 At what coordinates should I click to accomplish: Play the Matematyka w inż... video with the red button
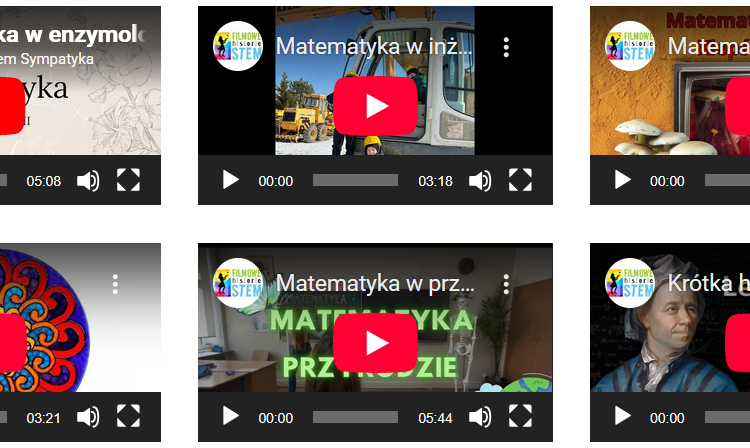click(376, 105)
